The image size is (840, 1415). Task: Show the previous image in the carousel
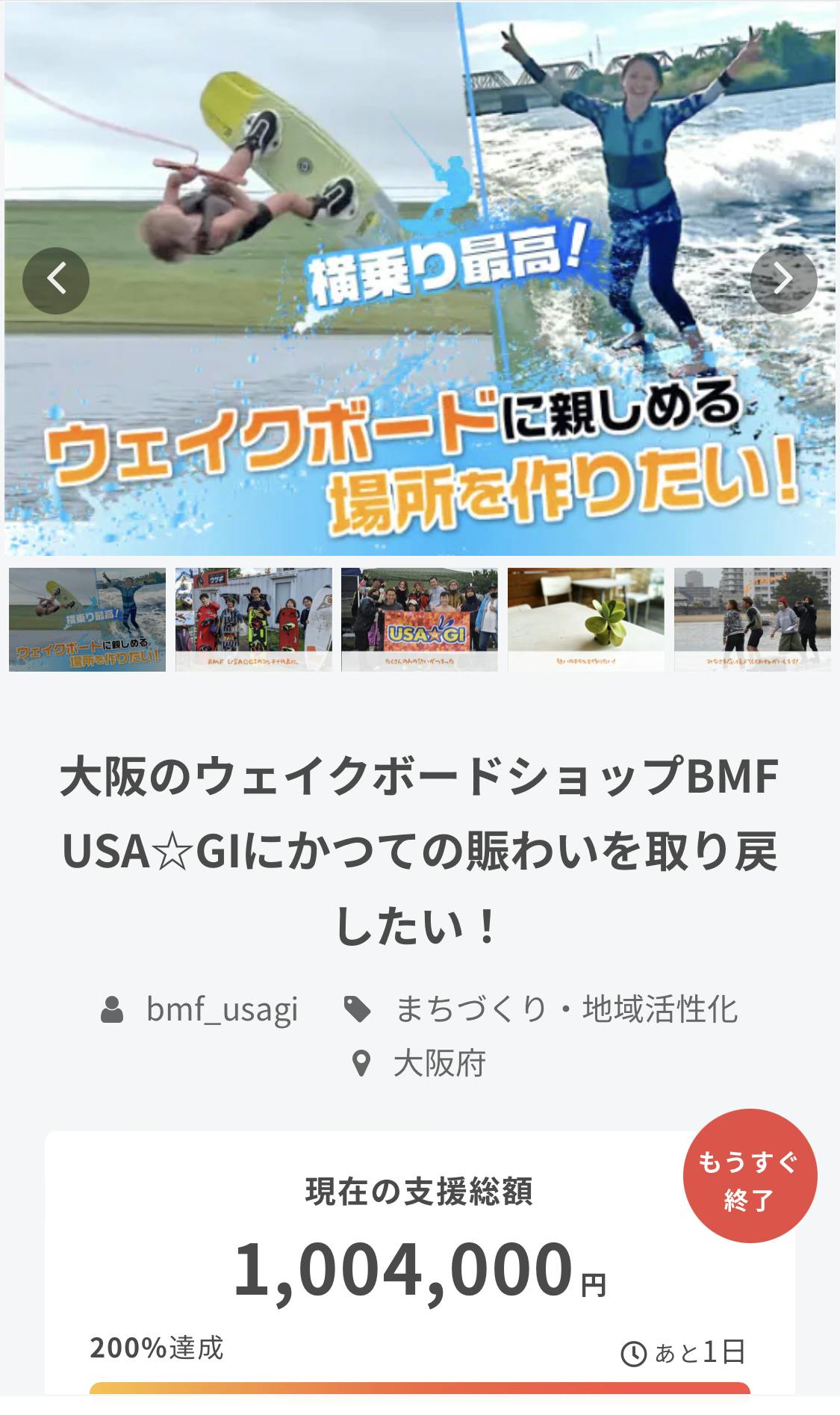[56, 280]
